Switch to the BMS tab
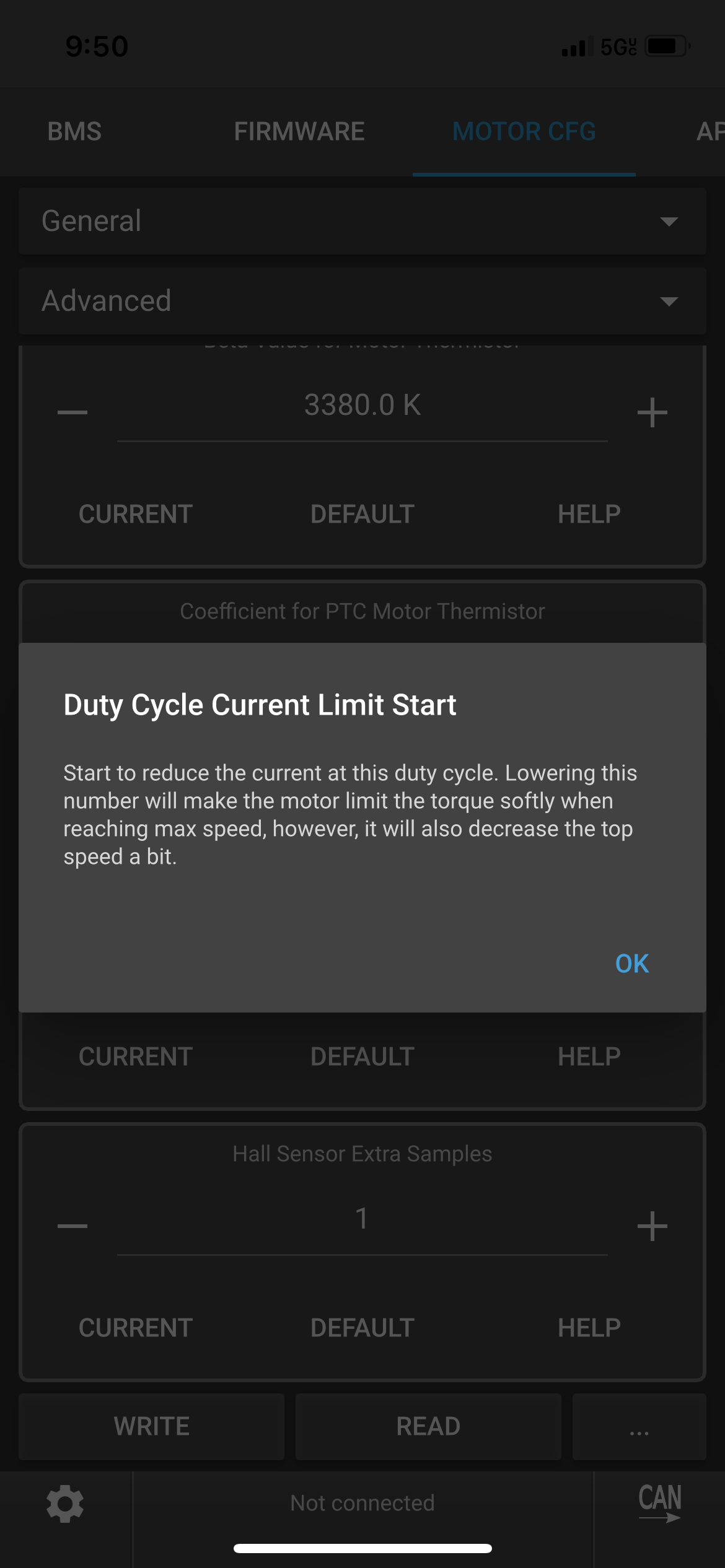This screenshot has width=725, height=1568. tap(74, 131)
